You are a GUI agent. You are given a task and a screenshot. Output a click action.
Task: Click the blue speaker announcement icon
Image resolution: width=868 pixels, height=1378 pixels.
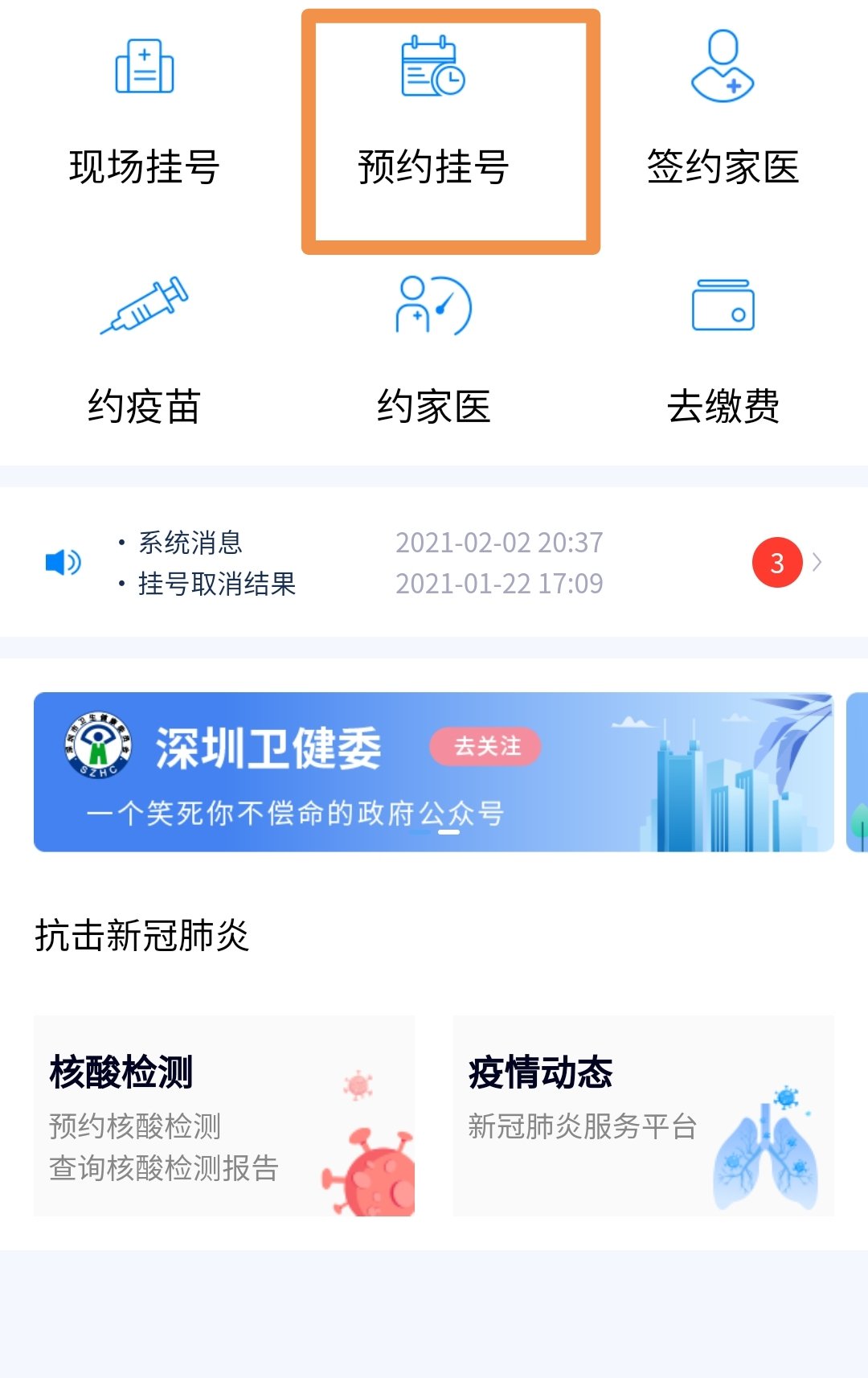(x=63, y=563)
